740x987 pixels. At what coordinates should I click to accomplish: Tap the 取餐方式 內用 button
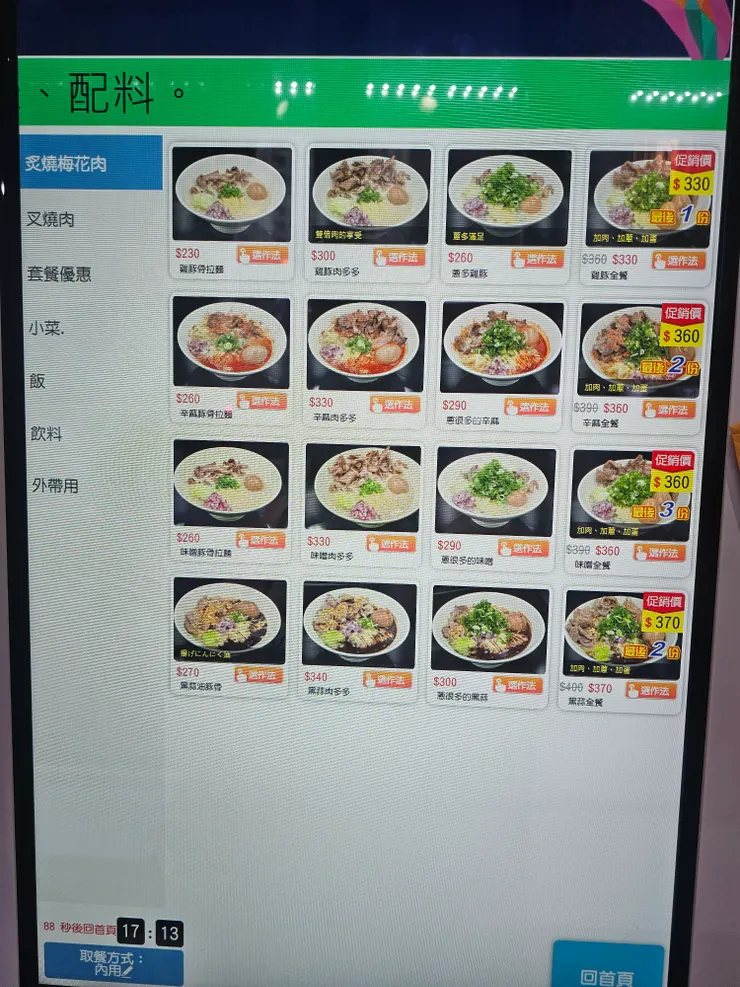click(x=110, y=963)
